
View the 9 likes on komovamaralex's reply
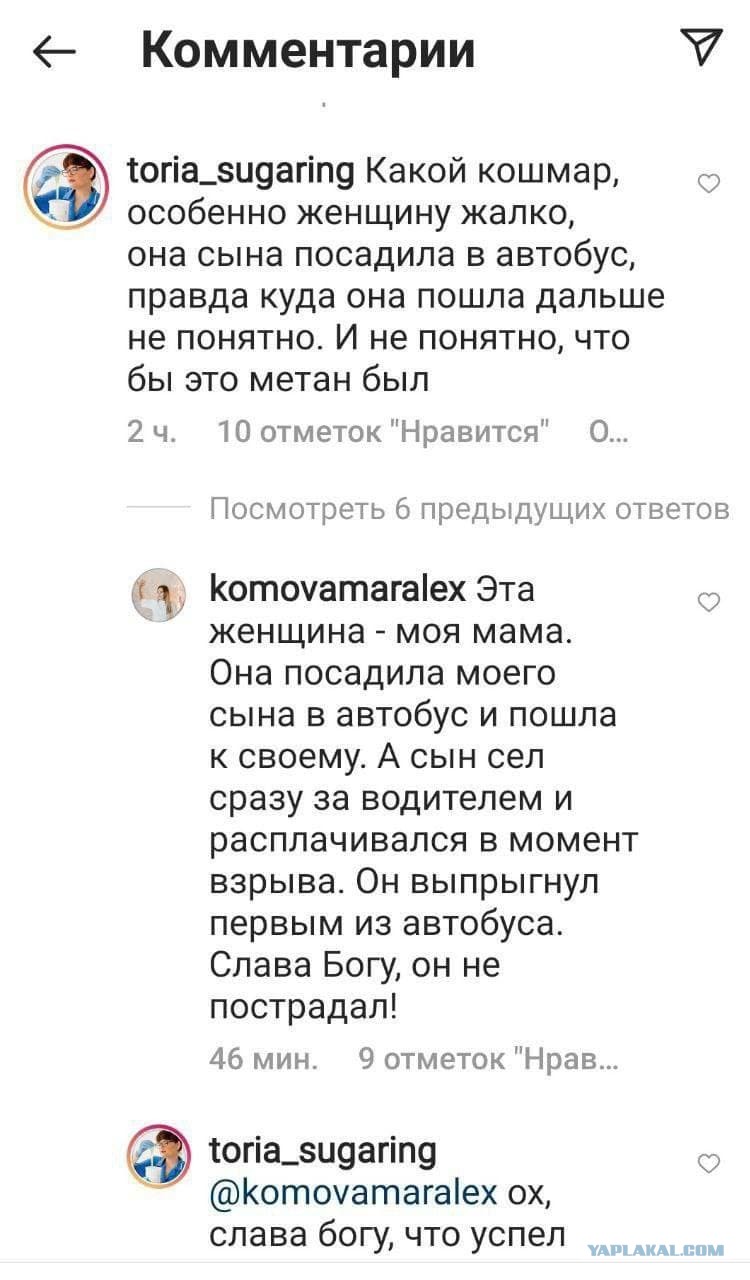pos(487,1059)
